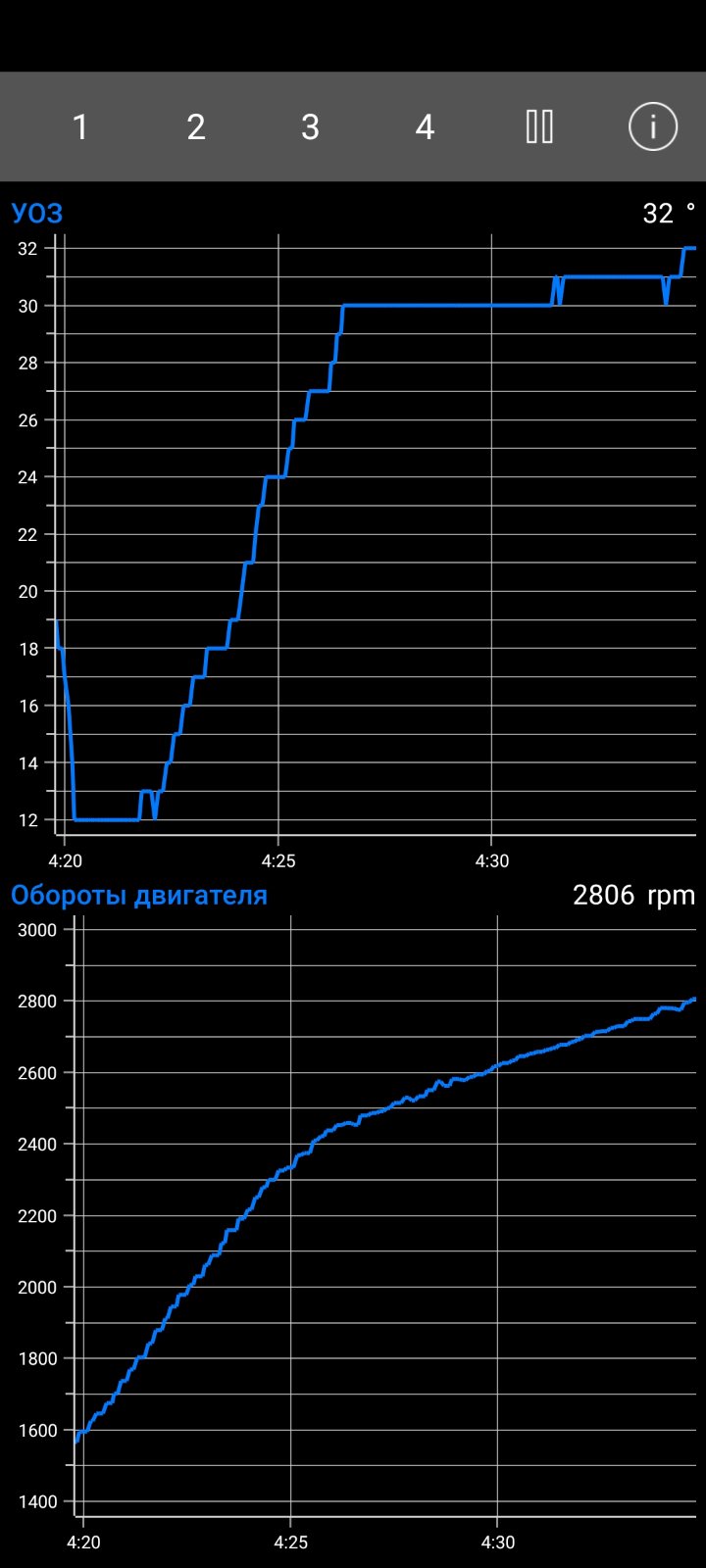Switch to graph page 4

coord(425,127)
